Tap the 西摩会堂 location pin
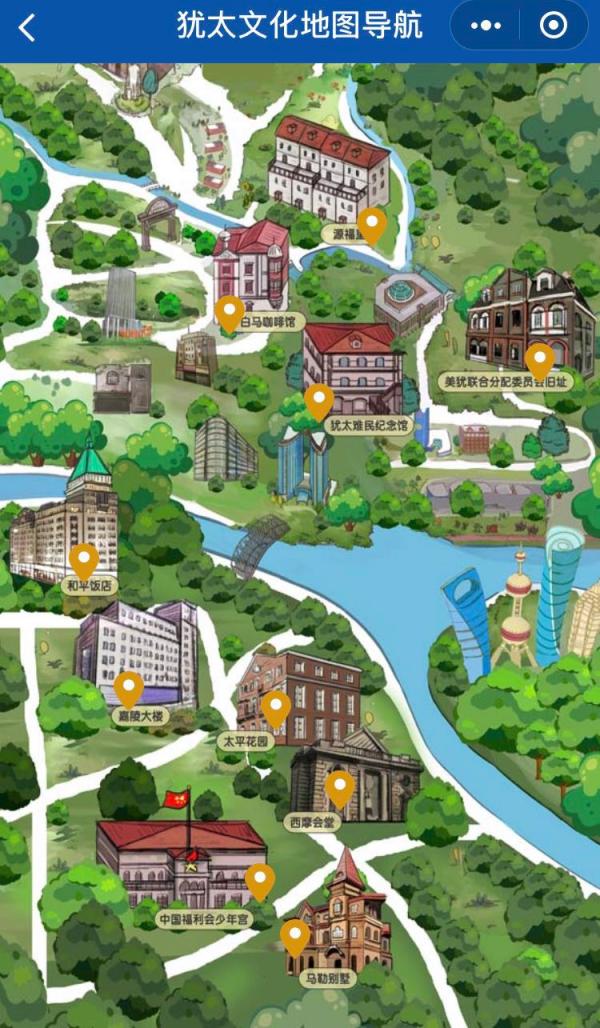Image resolution: width=600 pixels, height=1028 pixels. (340, 790)
